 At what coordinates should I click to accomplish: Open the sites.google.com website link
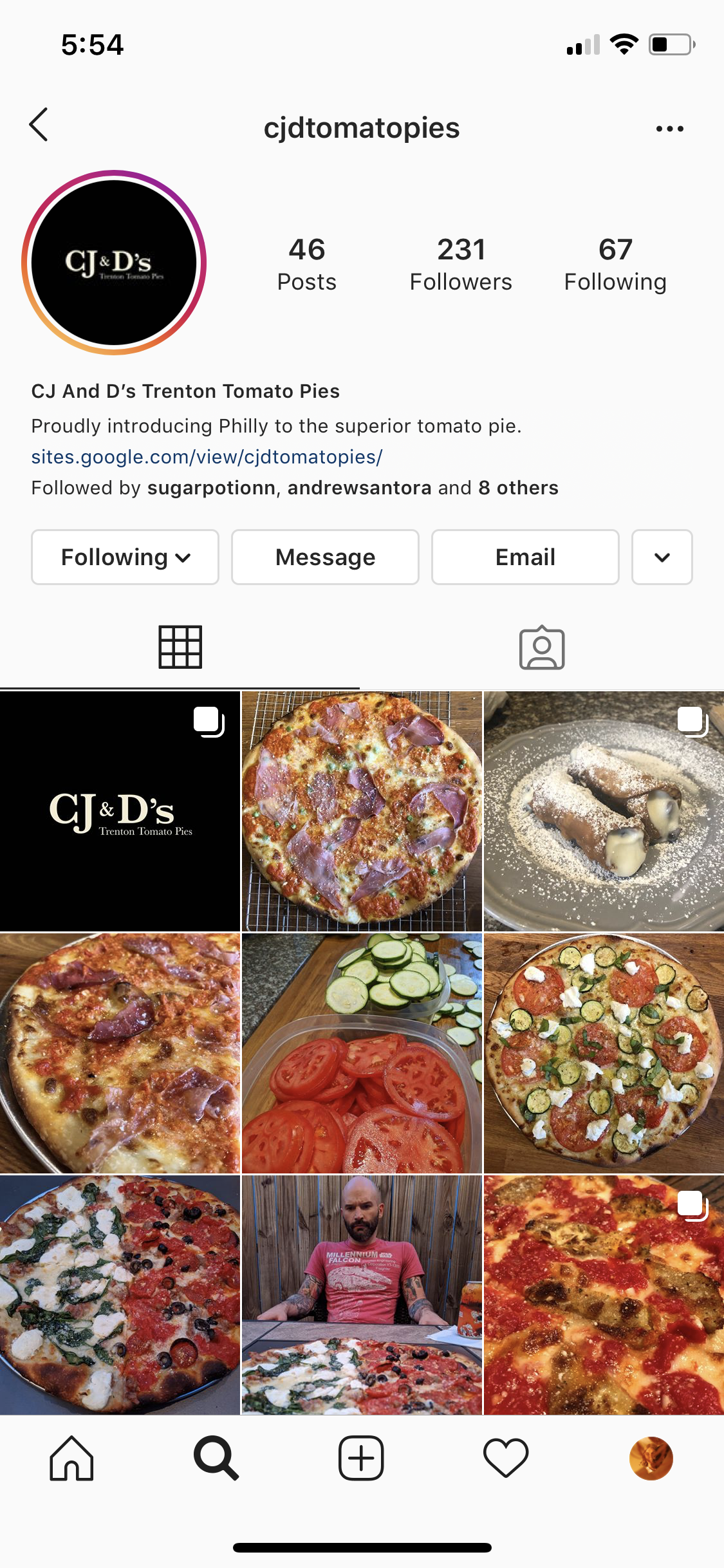[x=207, y=457]
